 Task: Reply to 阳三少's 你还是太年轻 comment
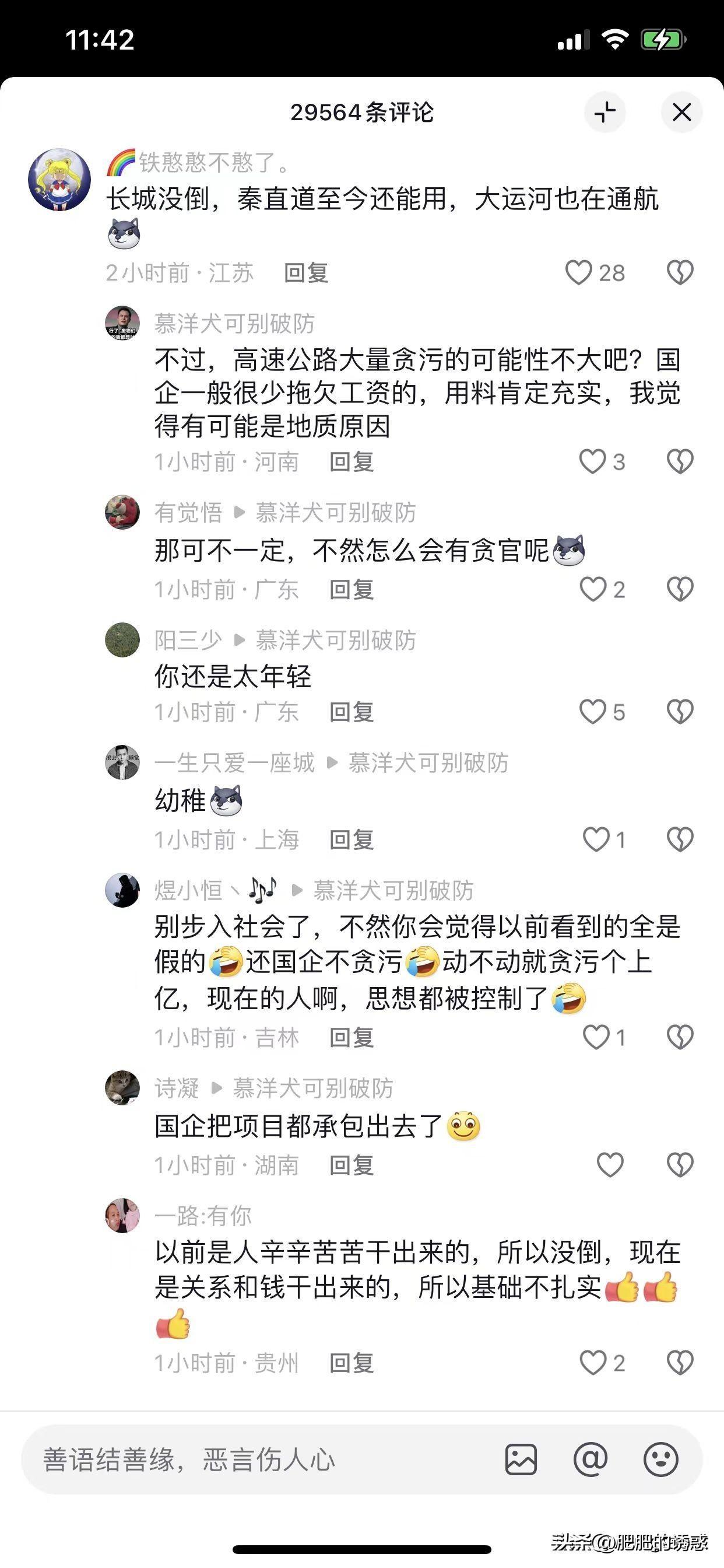tap(352, 712)
